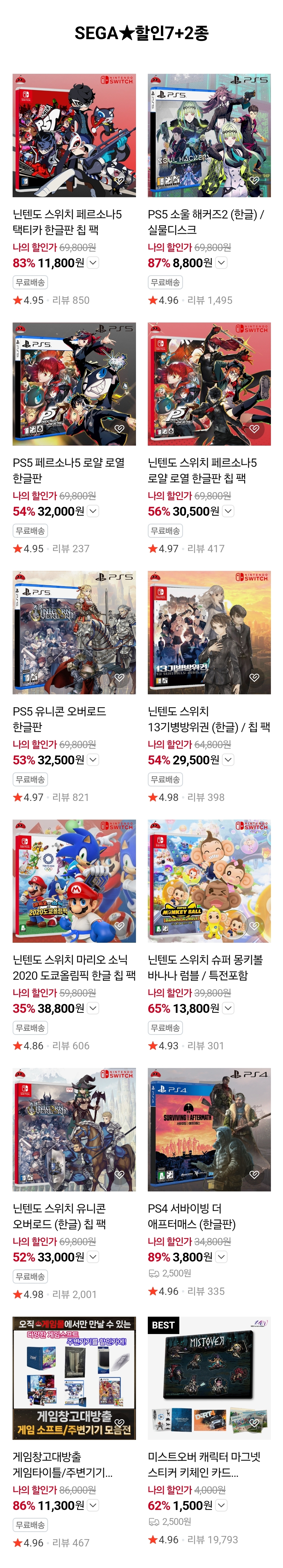Open Switch Unicorn Overlord chip pack product
This screenshot has width=283, height=1568.
click(74, 1129)
